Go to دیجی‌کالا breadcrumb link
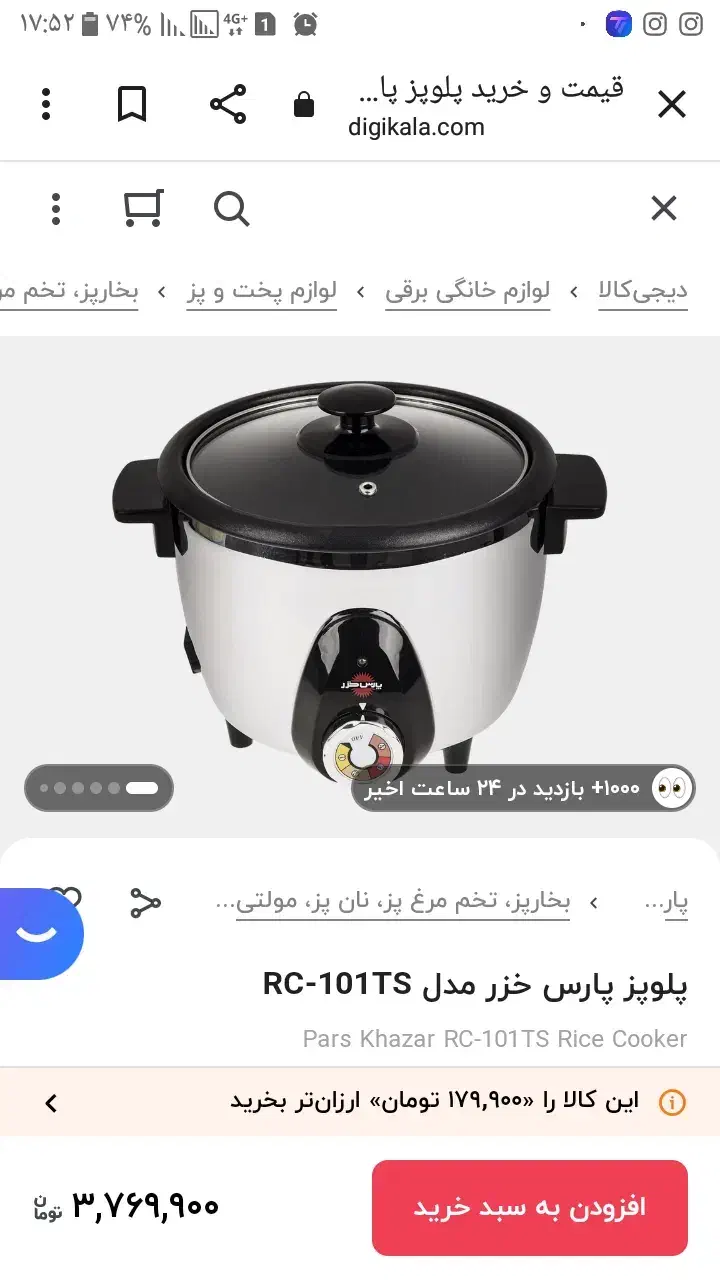 [x=643, y=291]
